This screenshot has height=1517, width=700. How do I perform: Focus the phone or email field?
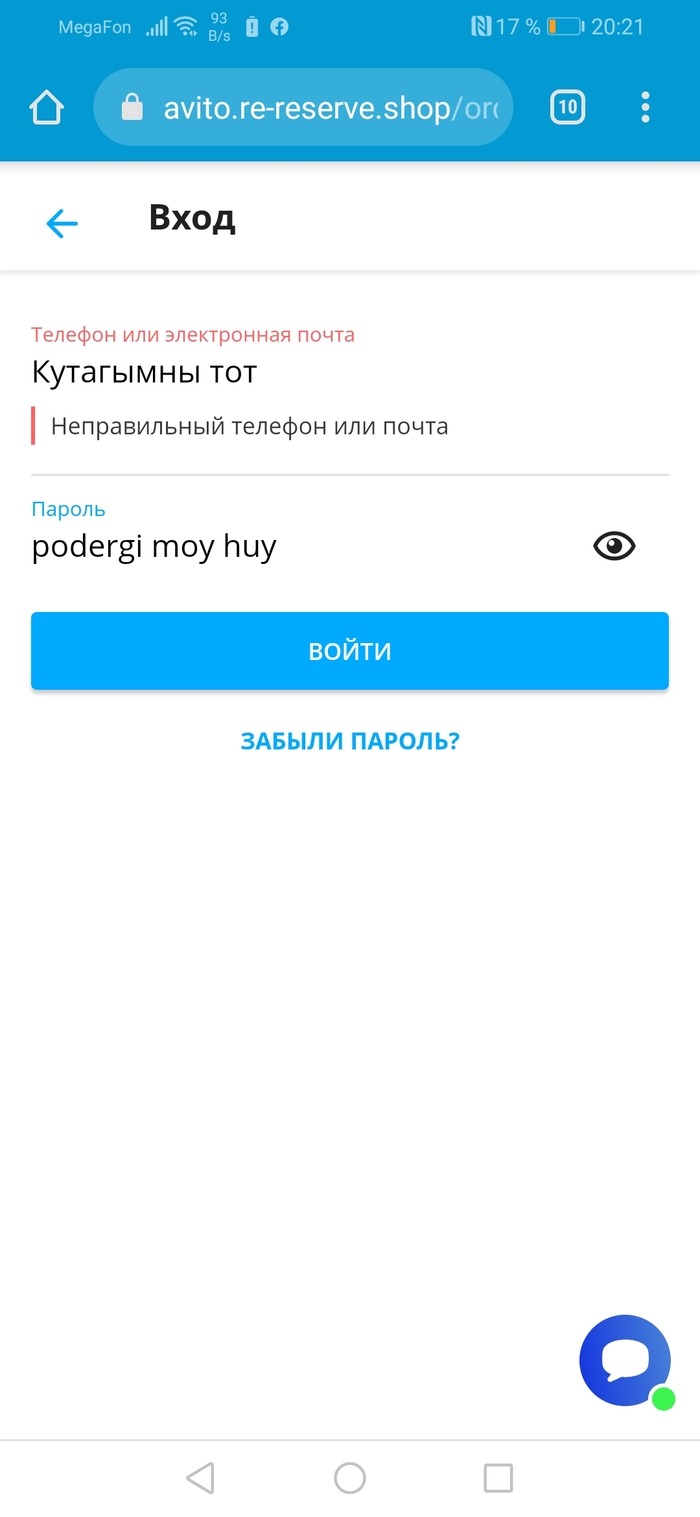click(x=300, y=373)
